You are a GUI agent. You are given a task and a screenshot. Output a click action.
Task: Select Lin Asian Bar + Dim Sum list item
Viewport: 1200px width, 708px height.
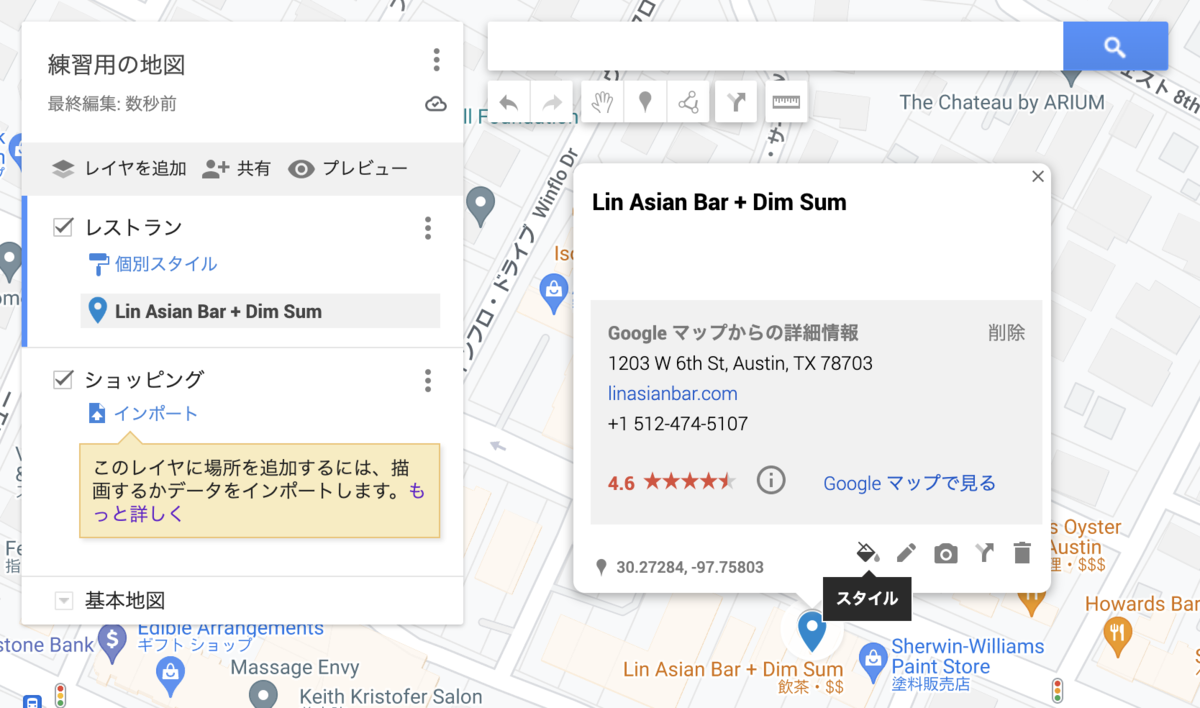click(260, 311)
